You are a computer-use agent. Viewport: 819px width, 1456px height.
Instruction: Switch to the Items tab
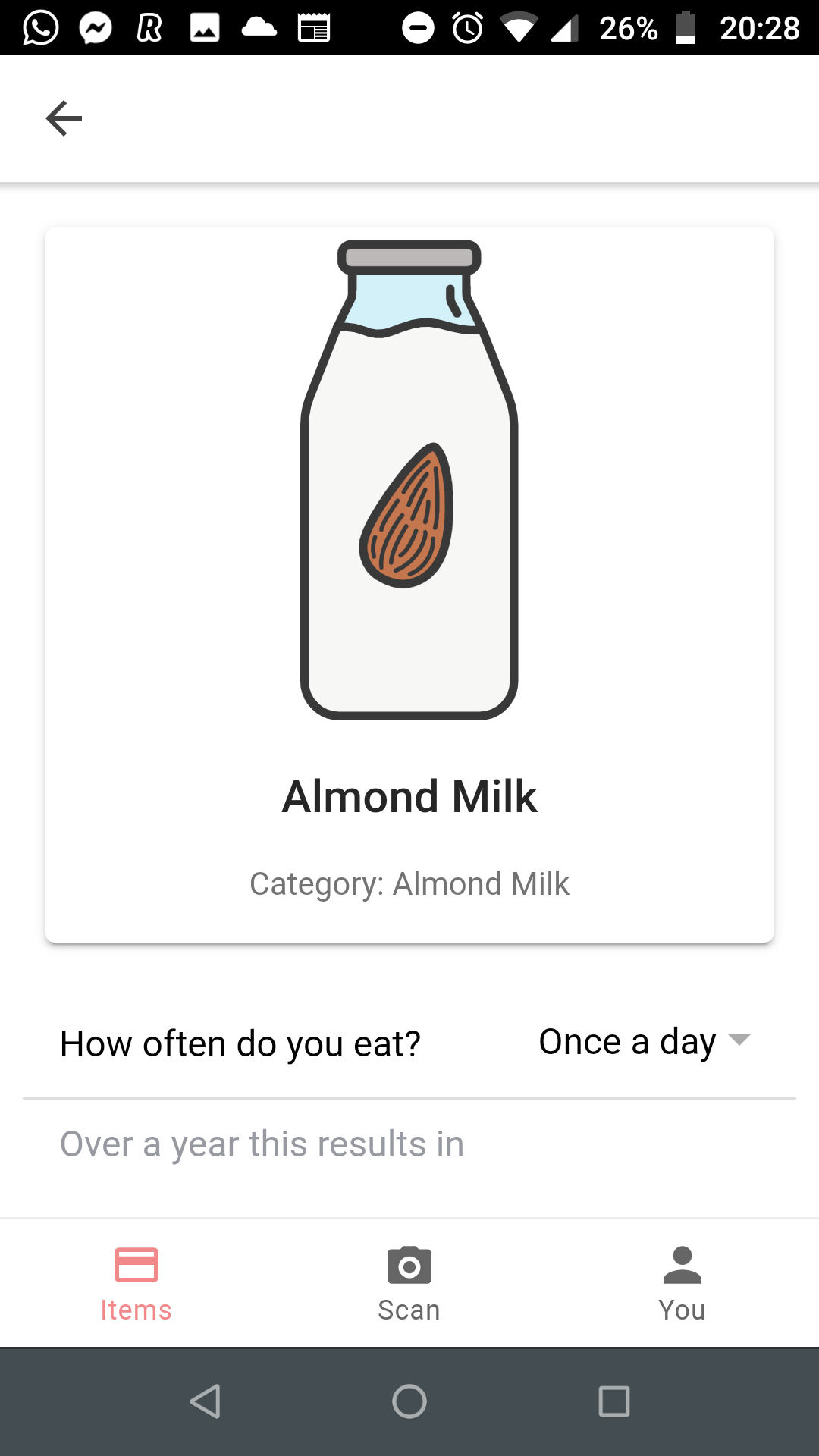click(136, 1283)
